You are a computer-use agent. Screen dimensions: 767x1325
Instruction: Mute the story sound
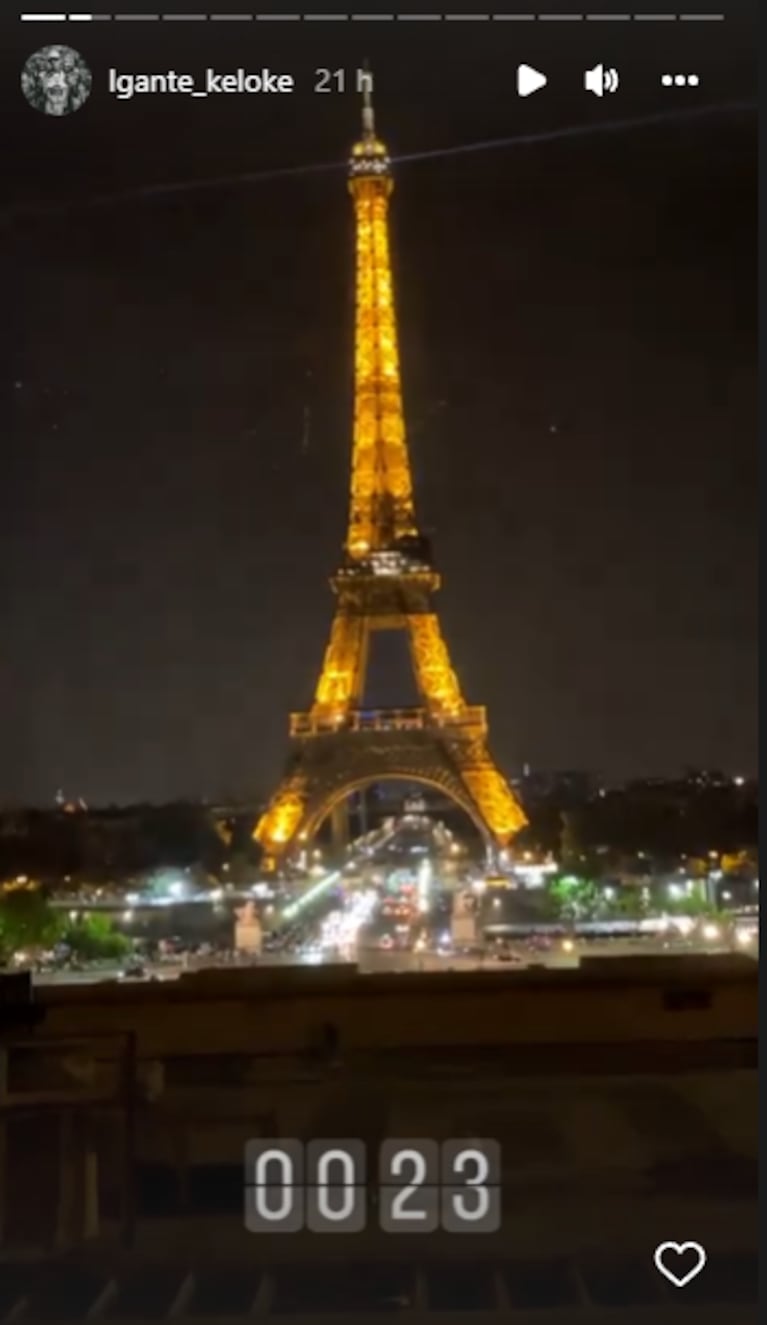coord(601,81)
